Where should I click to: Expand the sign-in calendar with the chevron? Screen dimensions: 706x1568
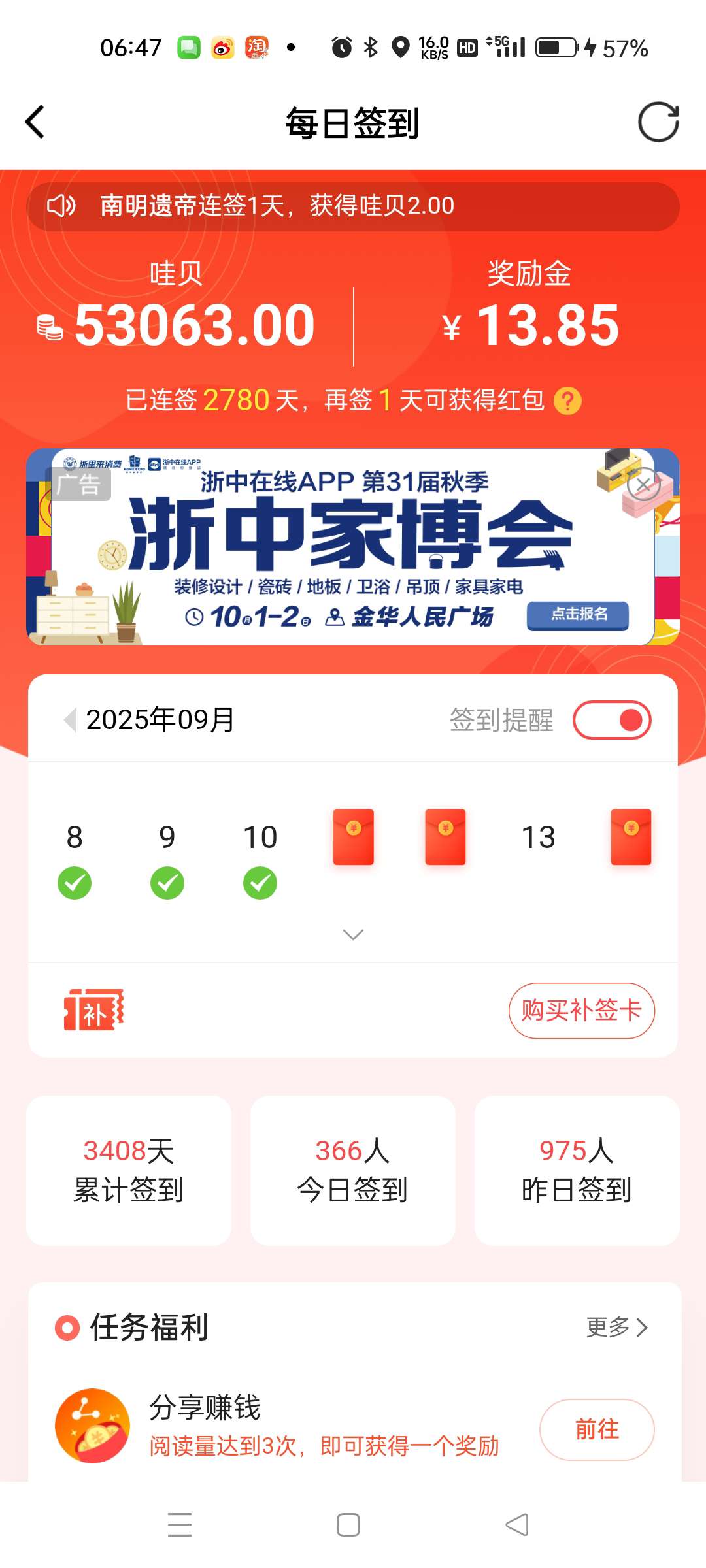353,934
